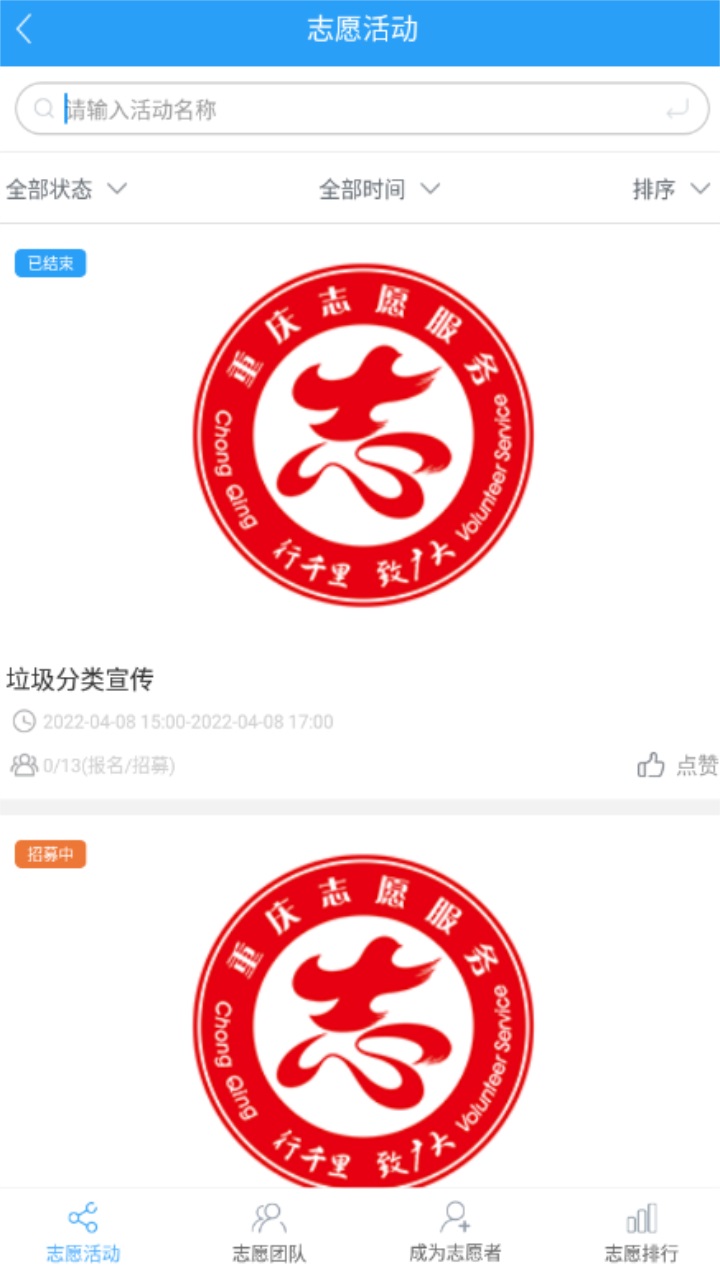Switch to the 志愿团队 tab
This screenshot has height=1280, width=720.
click(269, 1233)
